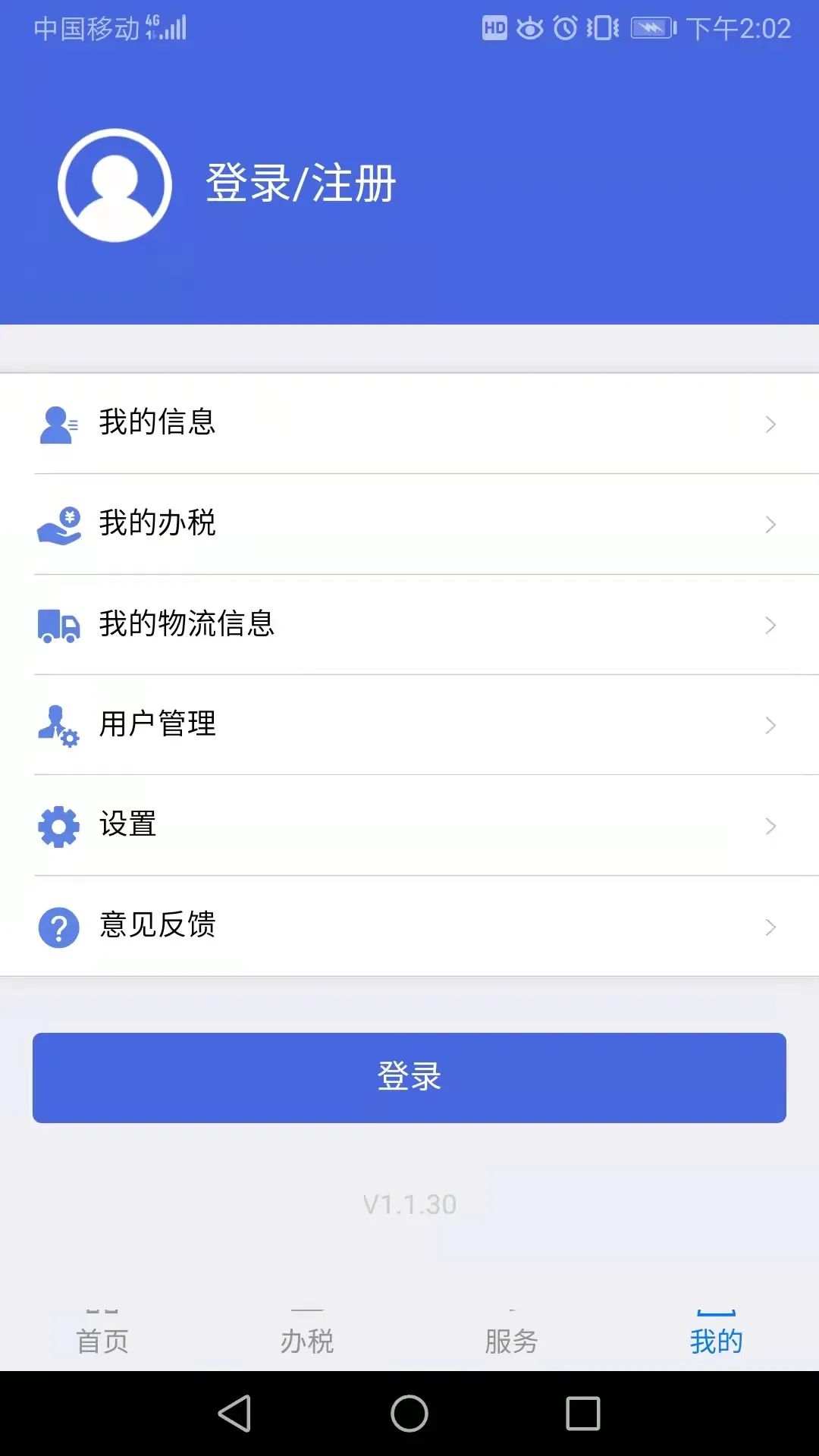Tap the system home button
The height and width of the screenshot is (1456, 819).
(x=409, y=1414)
